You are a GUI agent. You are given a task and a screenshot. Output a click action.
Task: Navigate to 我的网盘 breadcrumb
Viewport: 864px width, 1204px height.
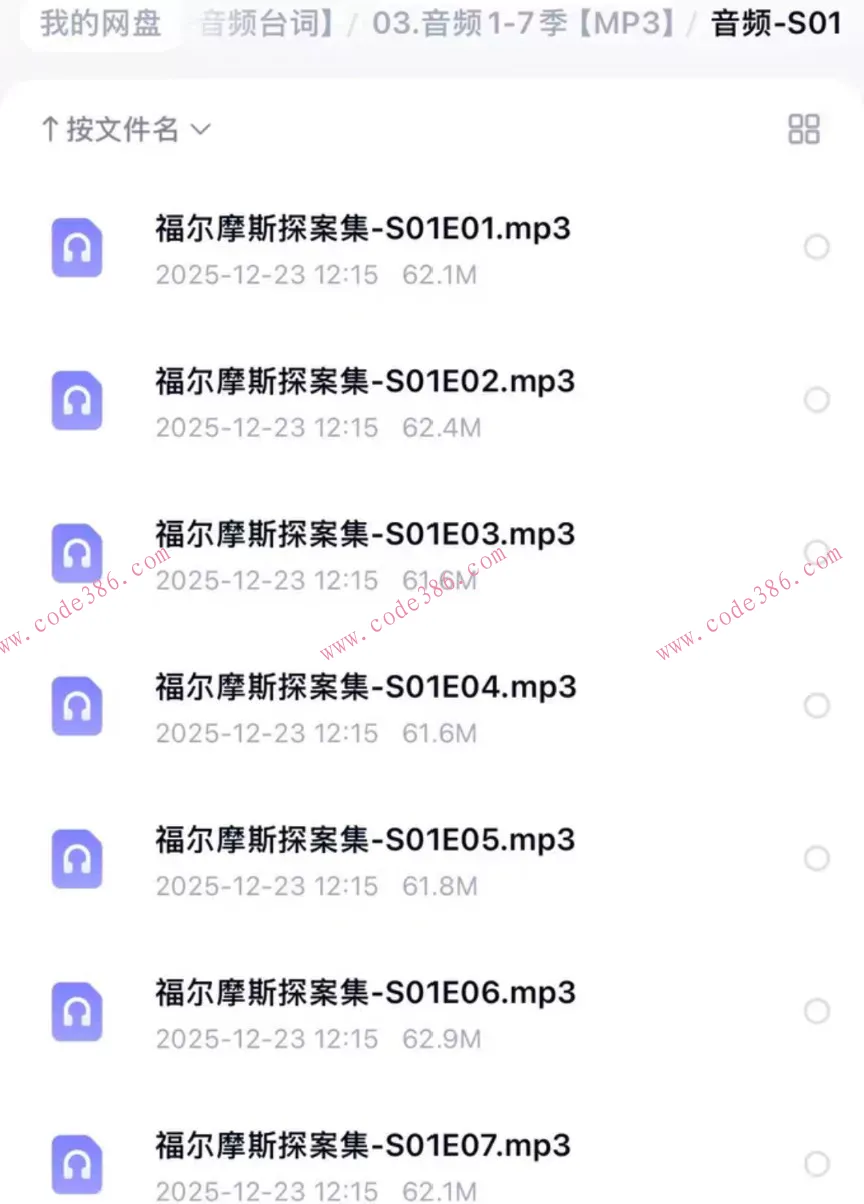(95, 24)
